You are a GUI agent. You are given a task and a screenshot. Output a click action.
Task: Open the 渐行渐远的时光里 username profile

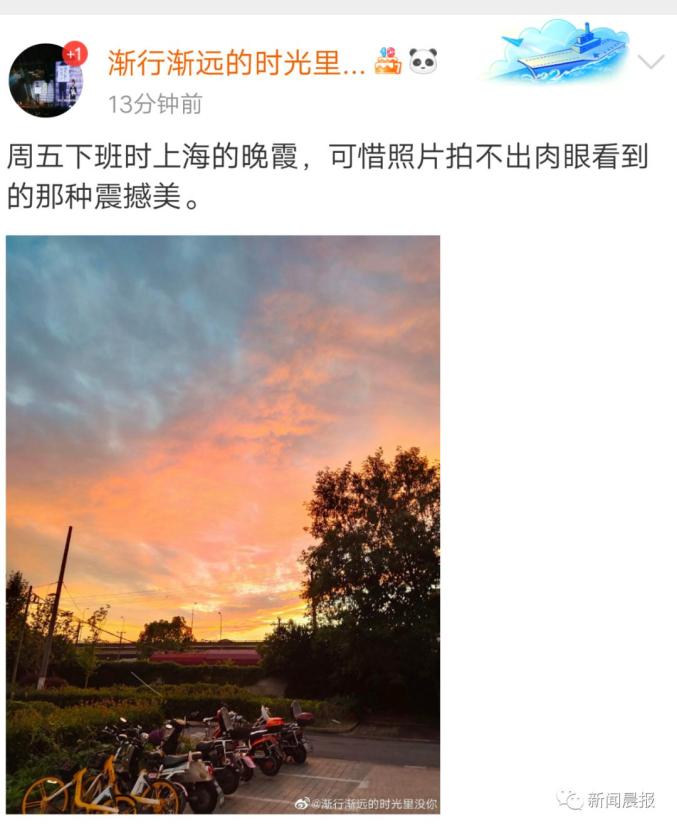point(236,63)
